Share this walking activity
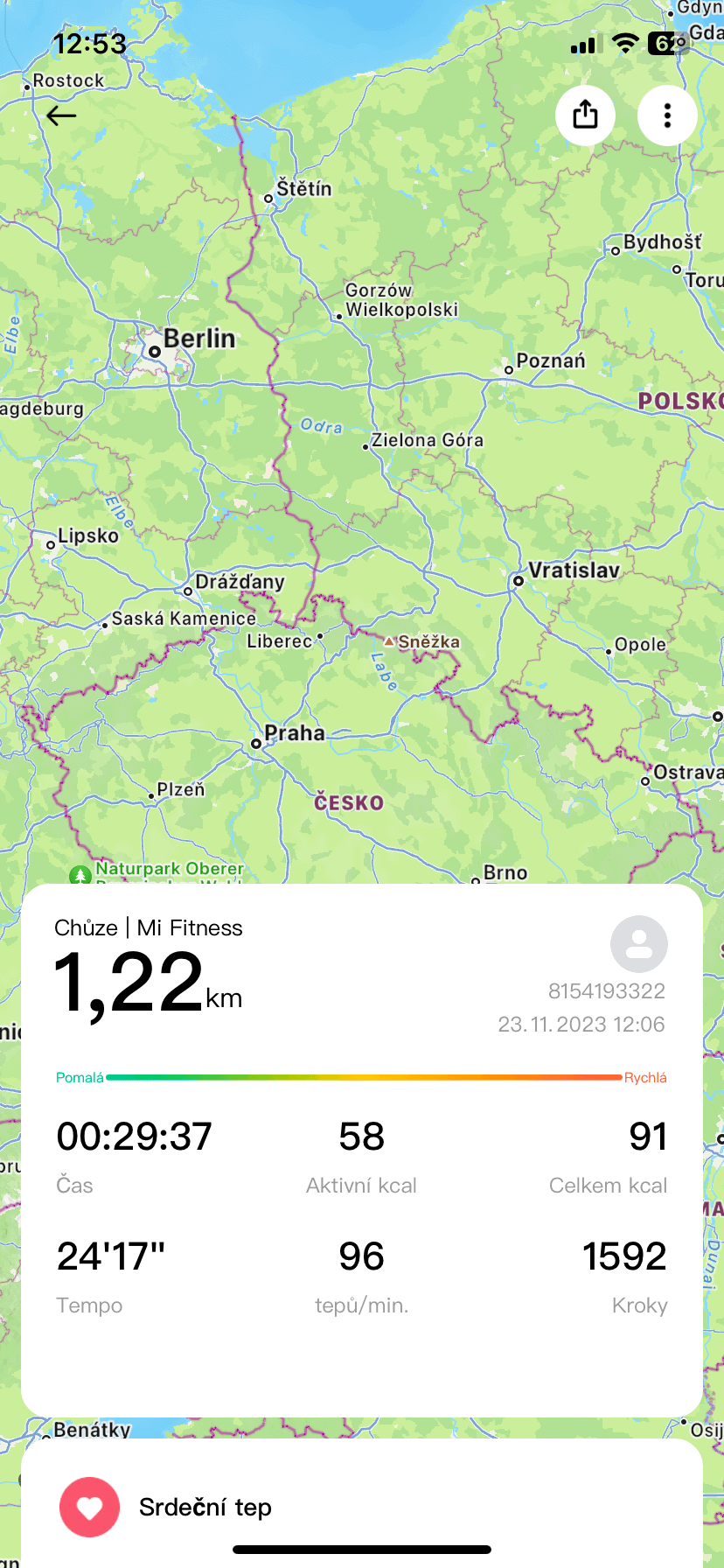The width and height of the screenshot is (724, 1568). pos(585,115)
